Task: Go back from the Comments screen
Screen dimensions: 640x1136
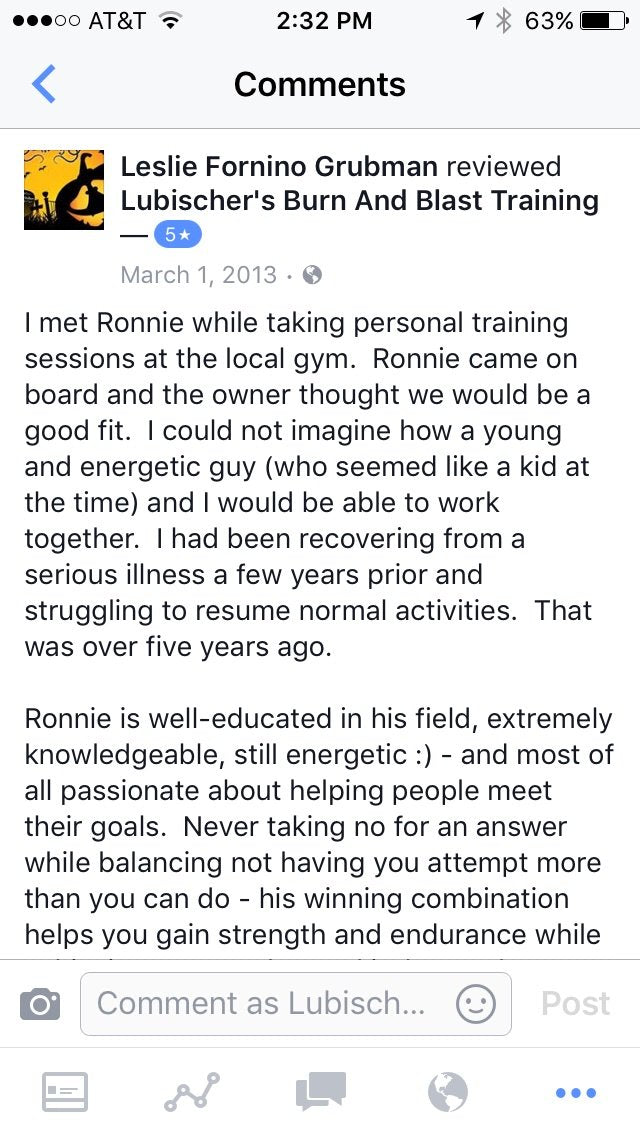Action: click(44, 84)
